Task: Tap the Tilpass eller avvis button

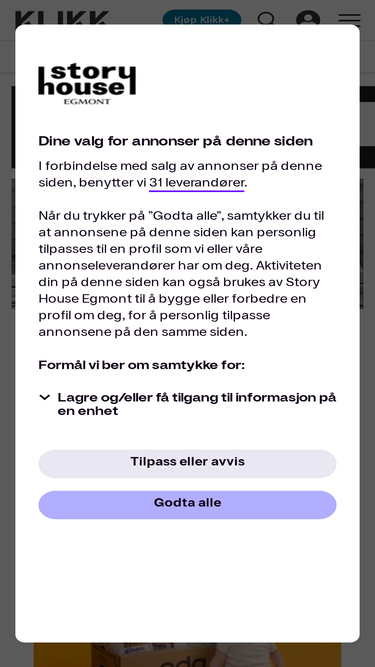Action: (x=188, y=464)
